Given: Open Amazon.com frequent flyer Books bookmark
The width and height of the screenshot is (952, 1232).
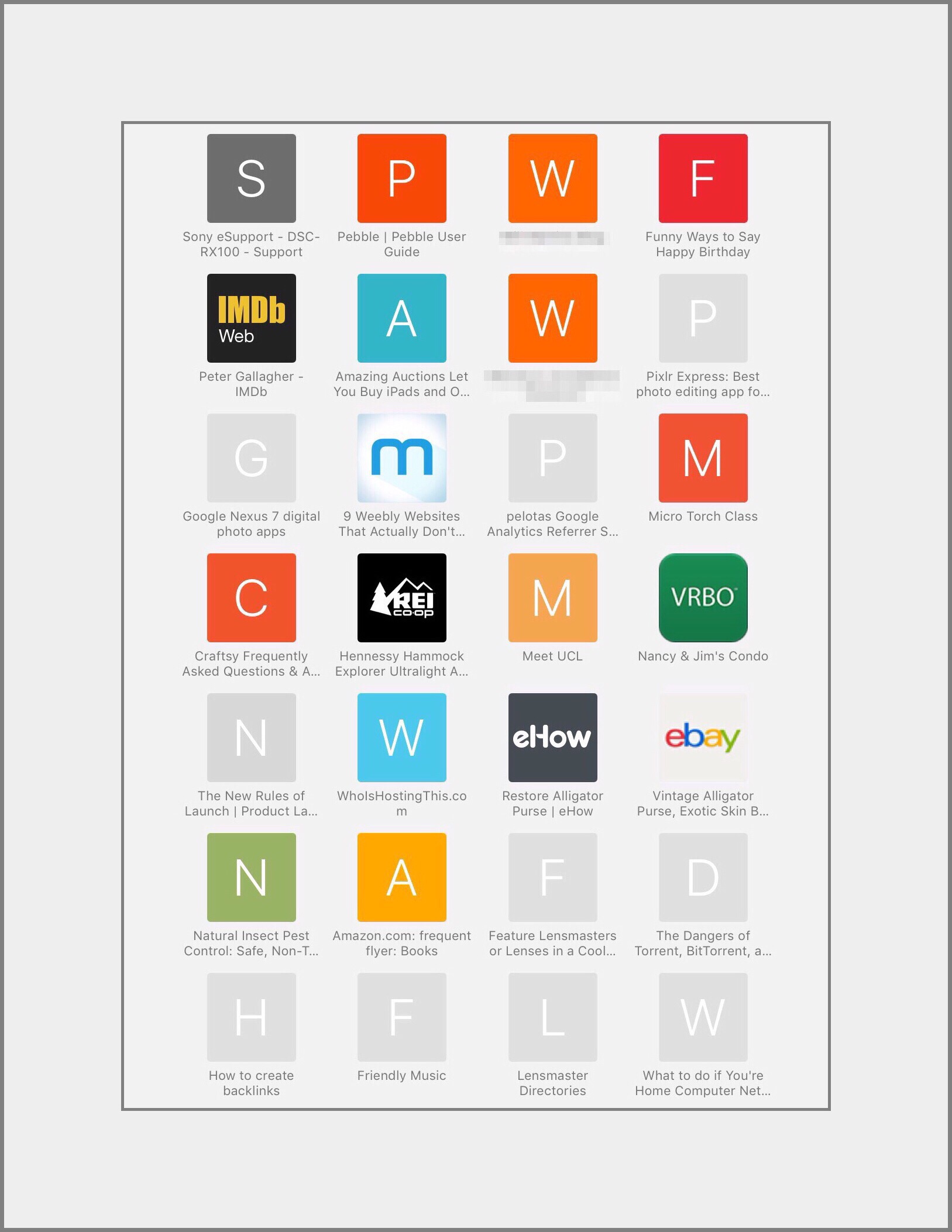Looking at the screenshot, I should coord(401,877).
